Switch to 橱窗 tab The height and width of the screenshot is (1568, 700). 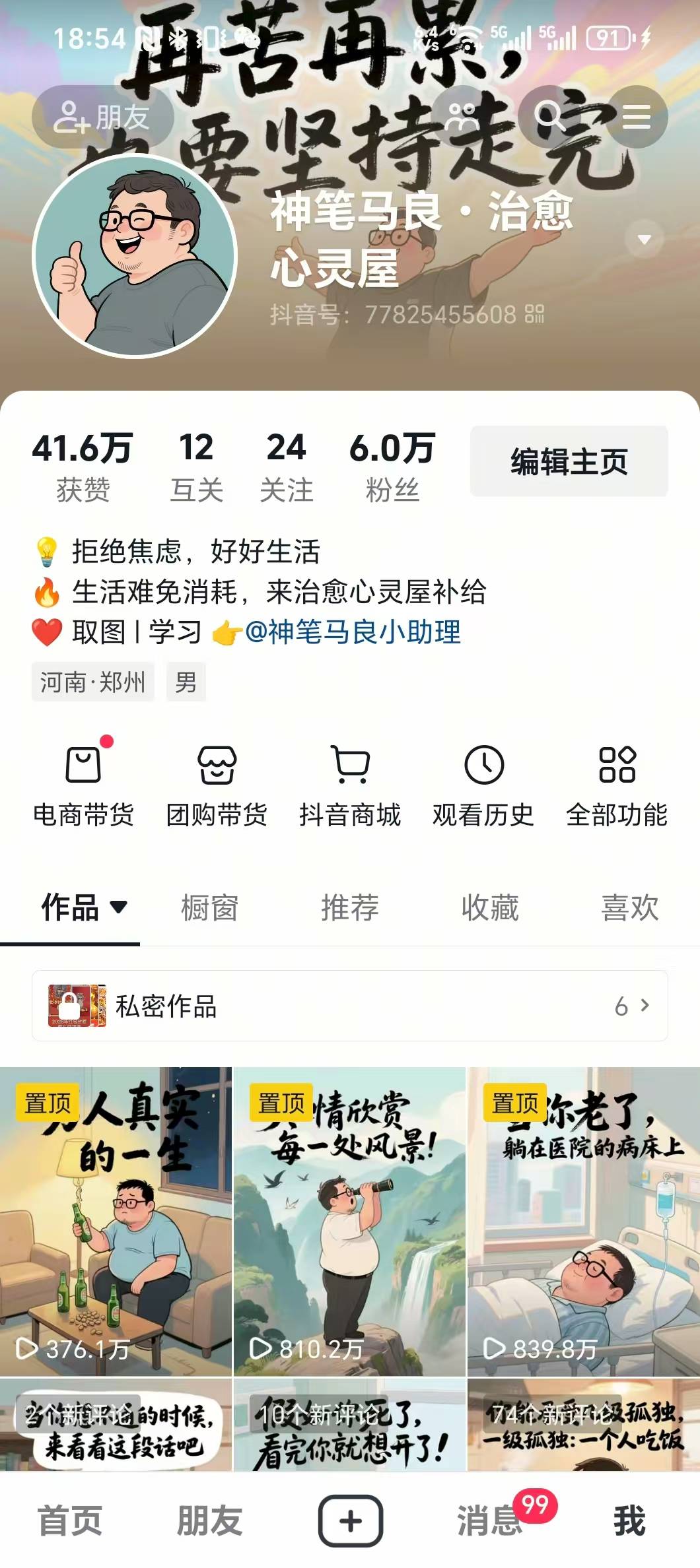point(209,907)
